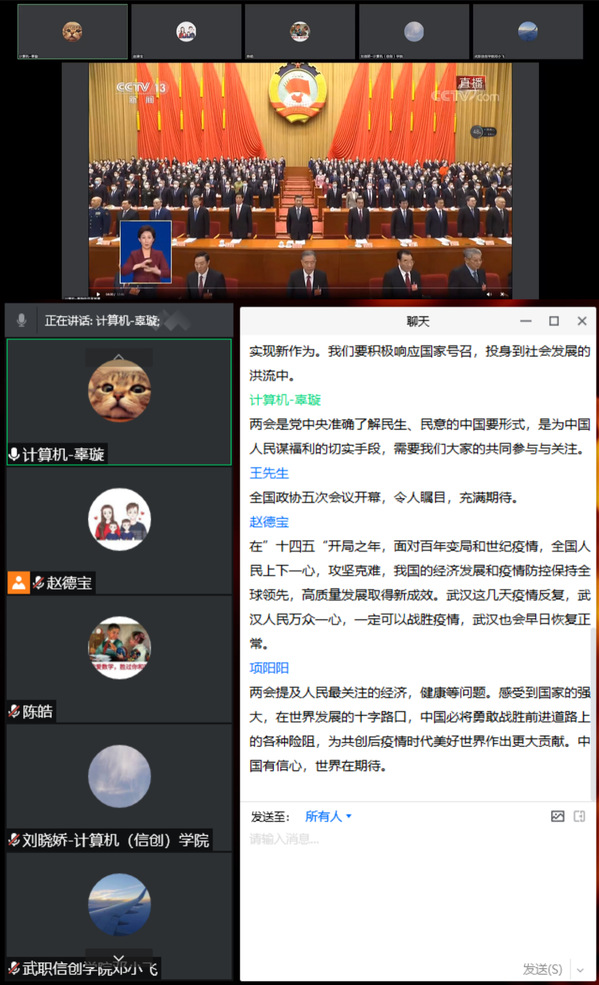The image size is (599, 985).
Task: Tap the 发送(S) send button
Action: coord(543,969)
